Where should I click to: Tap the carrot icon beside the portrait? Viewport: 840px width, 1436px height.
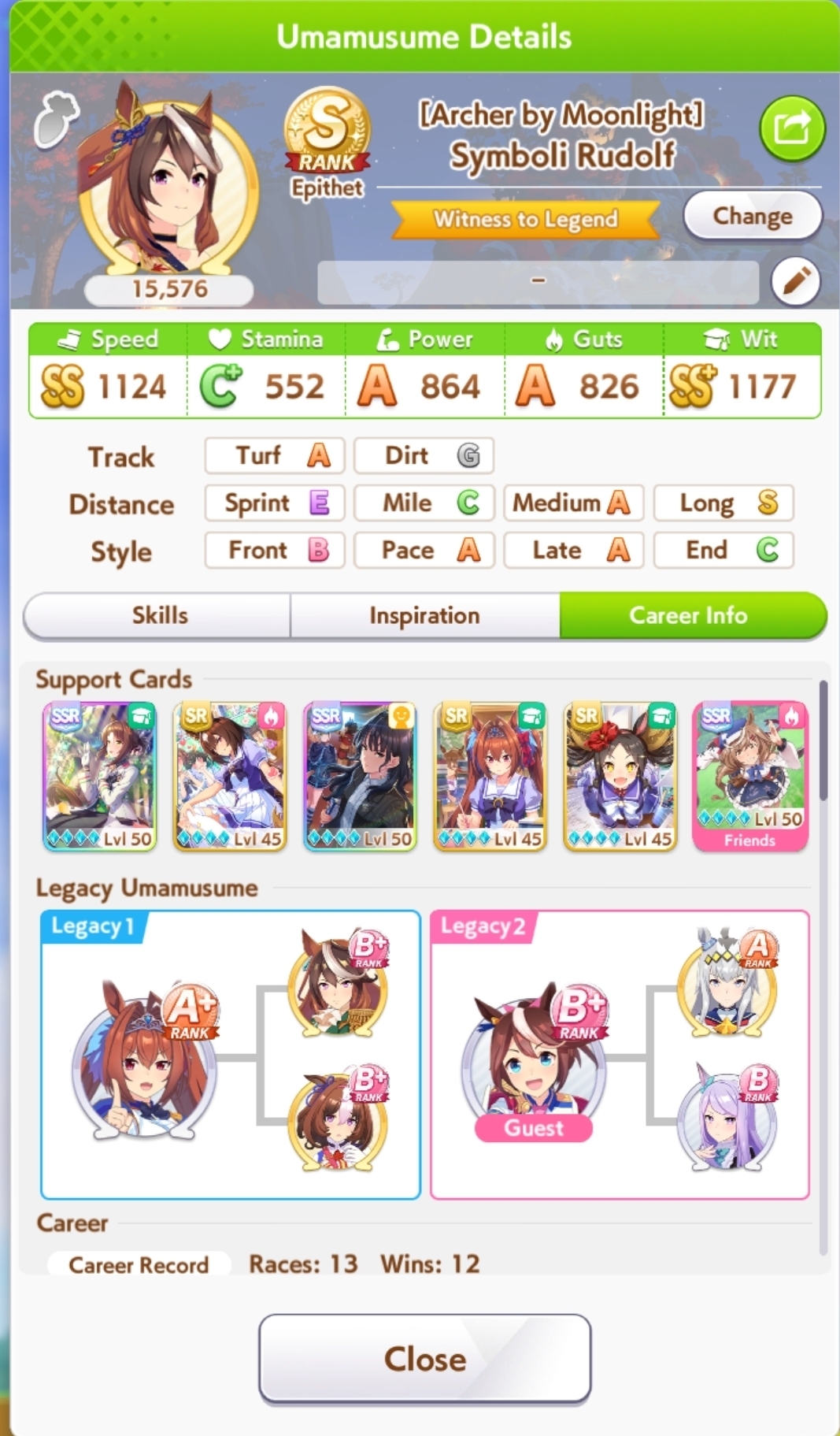[x=55, y=120]
